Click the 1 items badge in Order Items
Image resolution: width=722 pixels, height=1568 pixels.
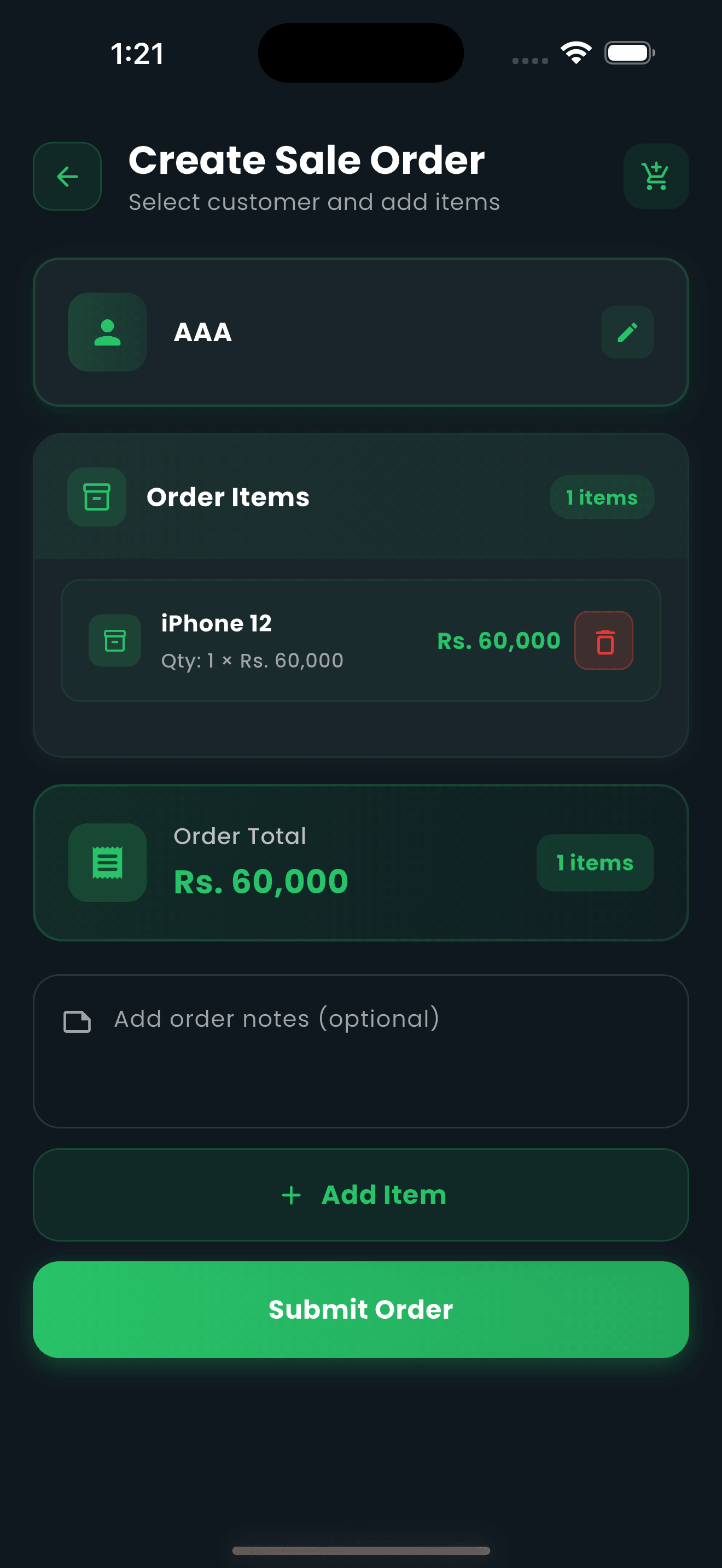point(602,496)
